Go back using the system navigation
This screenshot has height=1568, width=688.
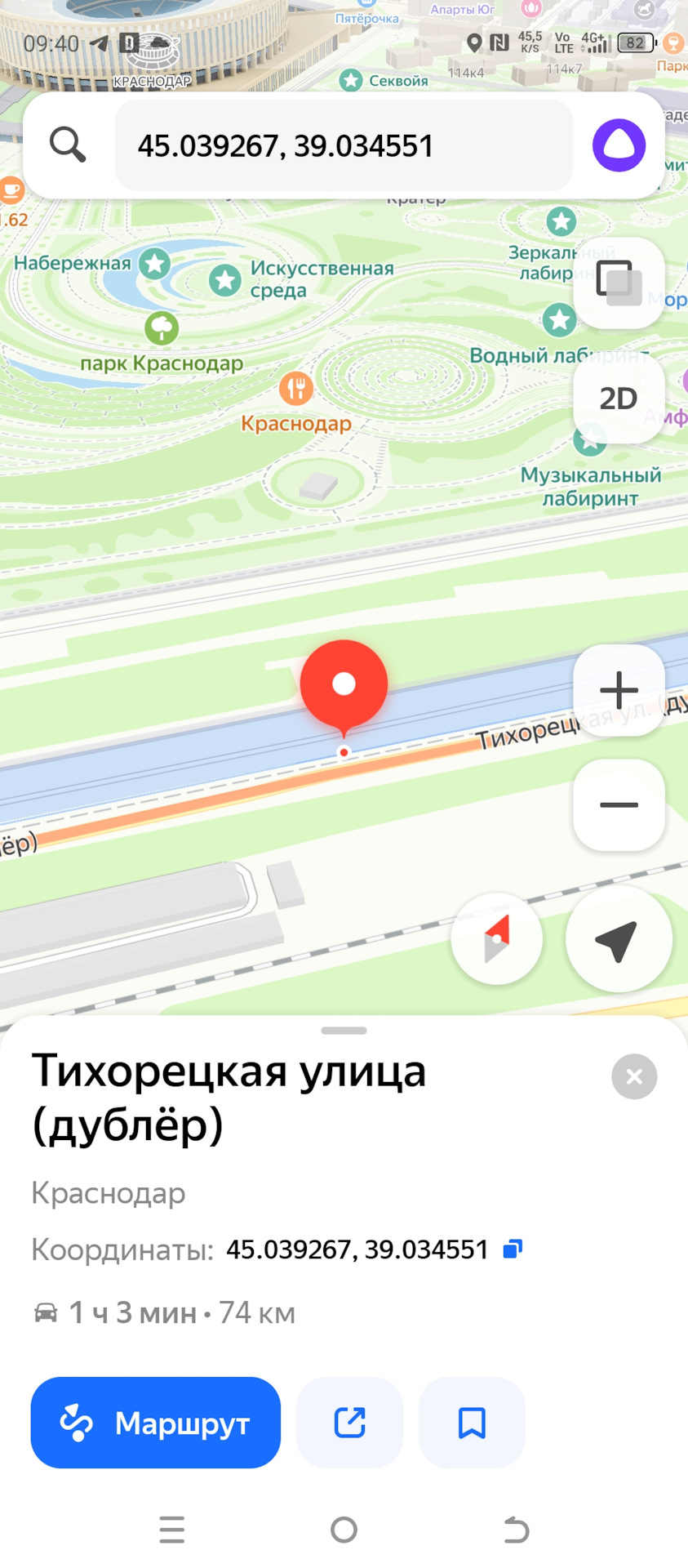[x=516, y=1529]
